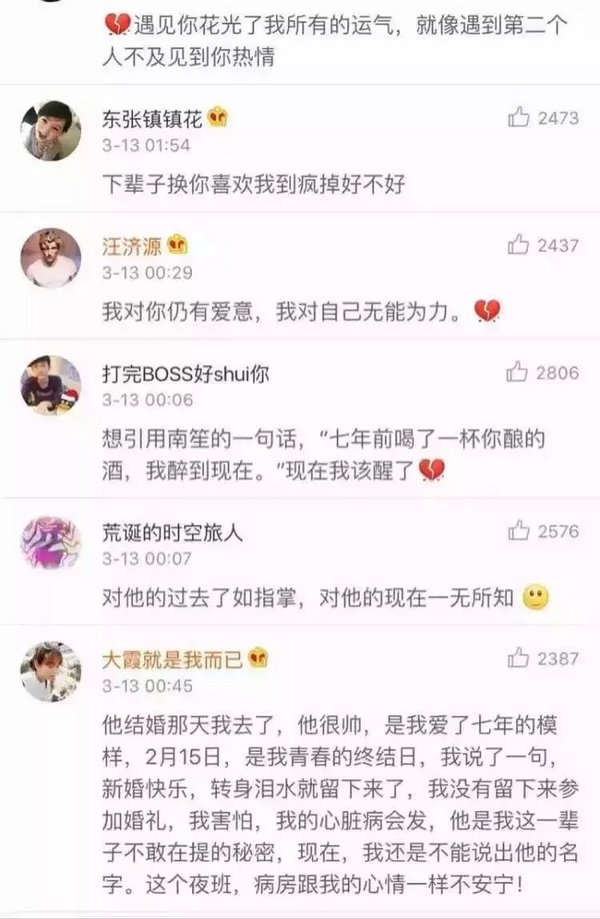Open 荒诞的时空旅人's avatar

[x=50, y=544]
